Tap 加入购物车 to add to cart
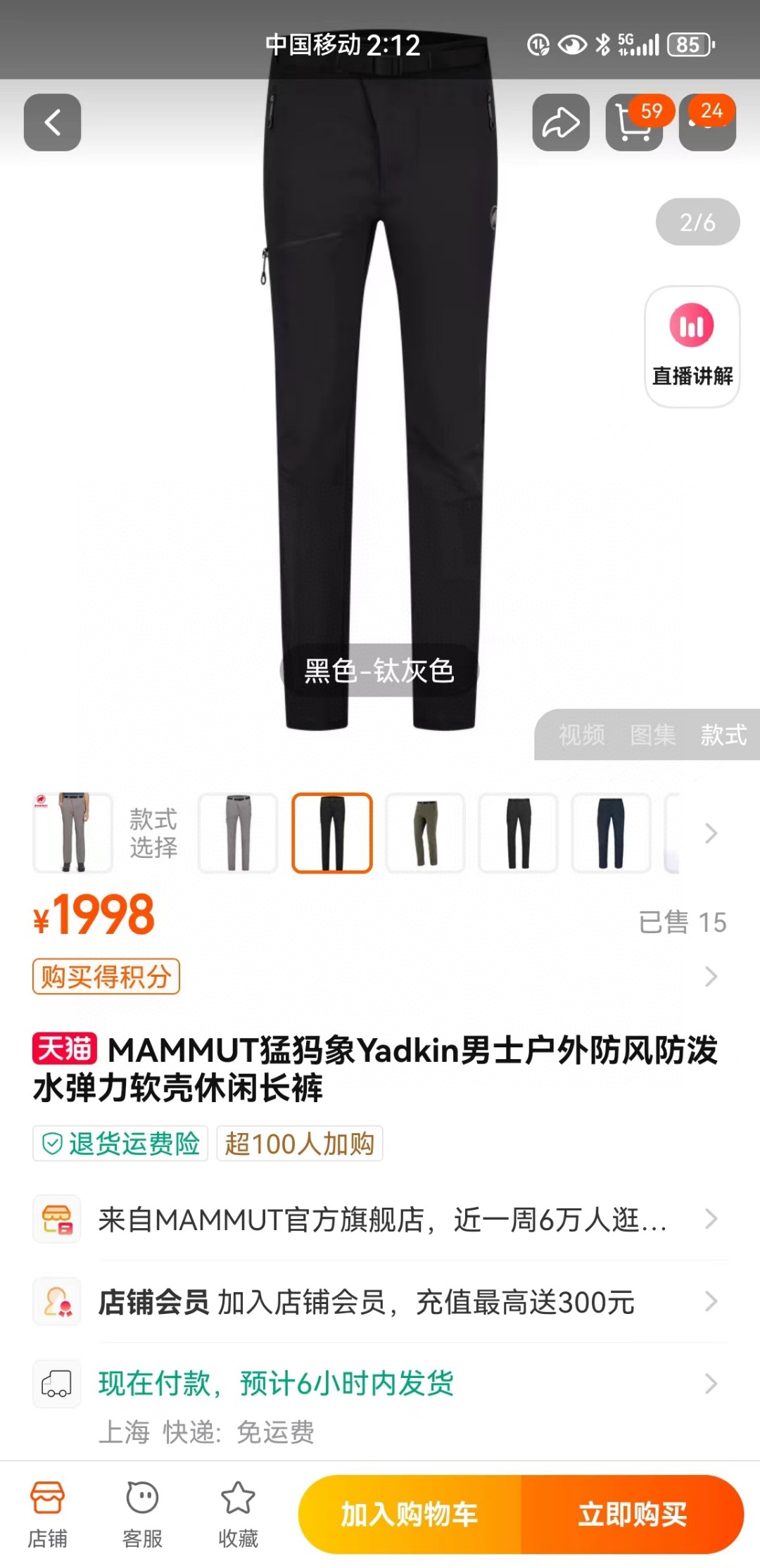 (410, 1515)
